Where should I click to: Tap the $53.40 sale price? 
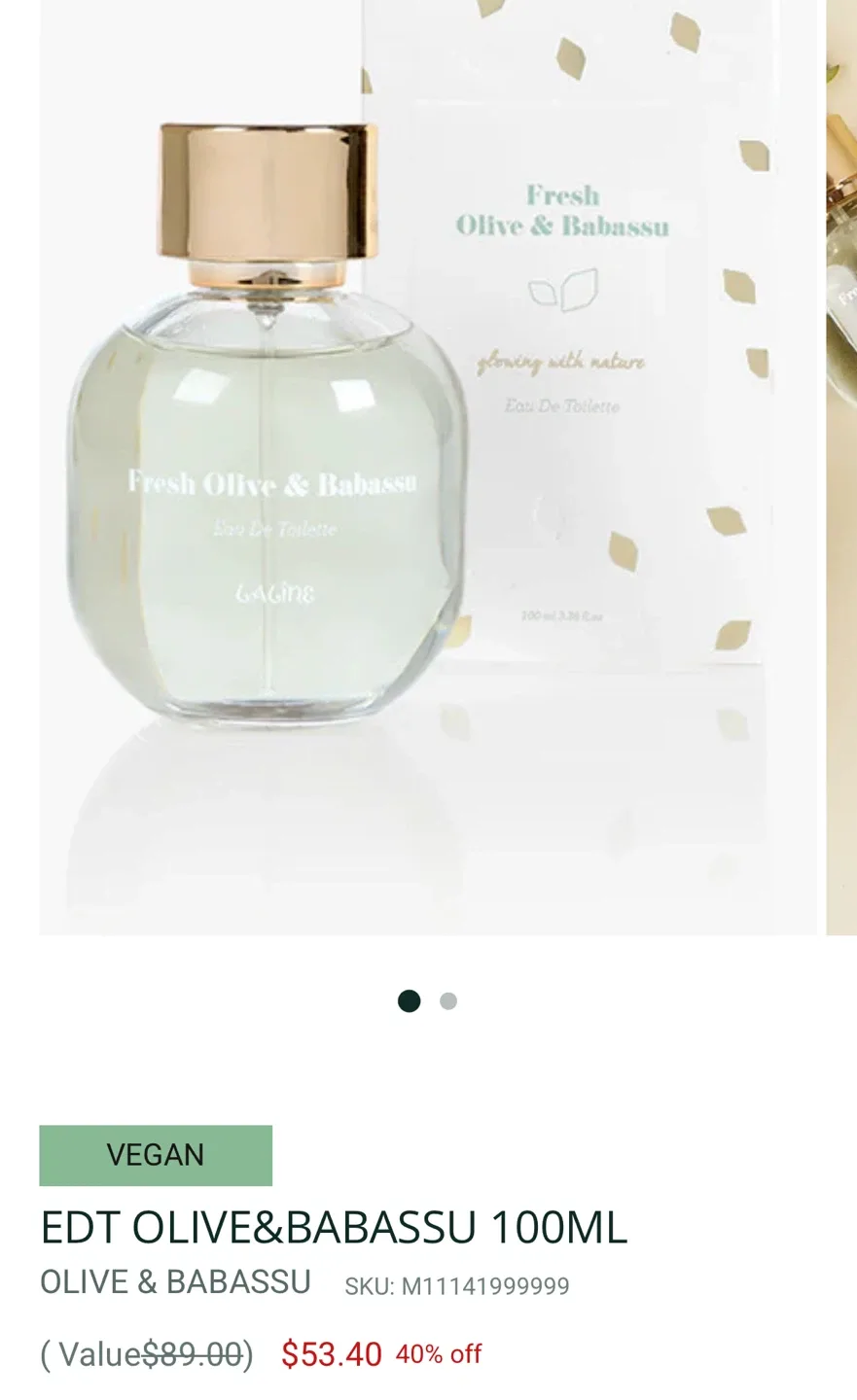pos(332,1352)
